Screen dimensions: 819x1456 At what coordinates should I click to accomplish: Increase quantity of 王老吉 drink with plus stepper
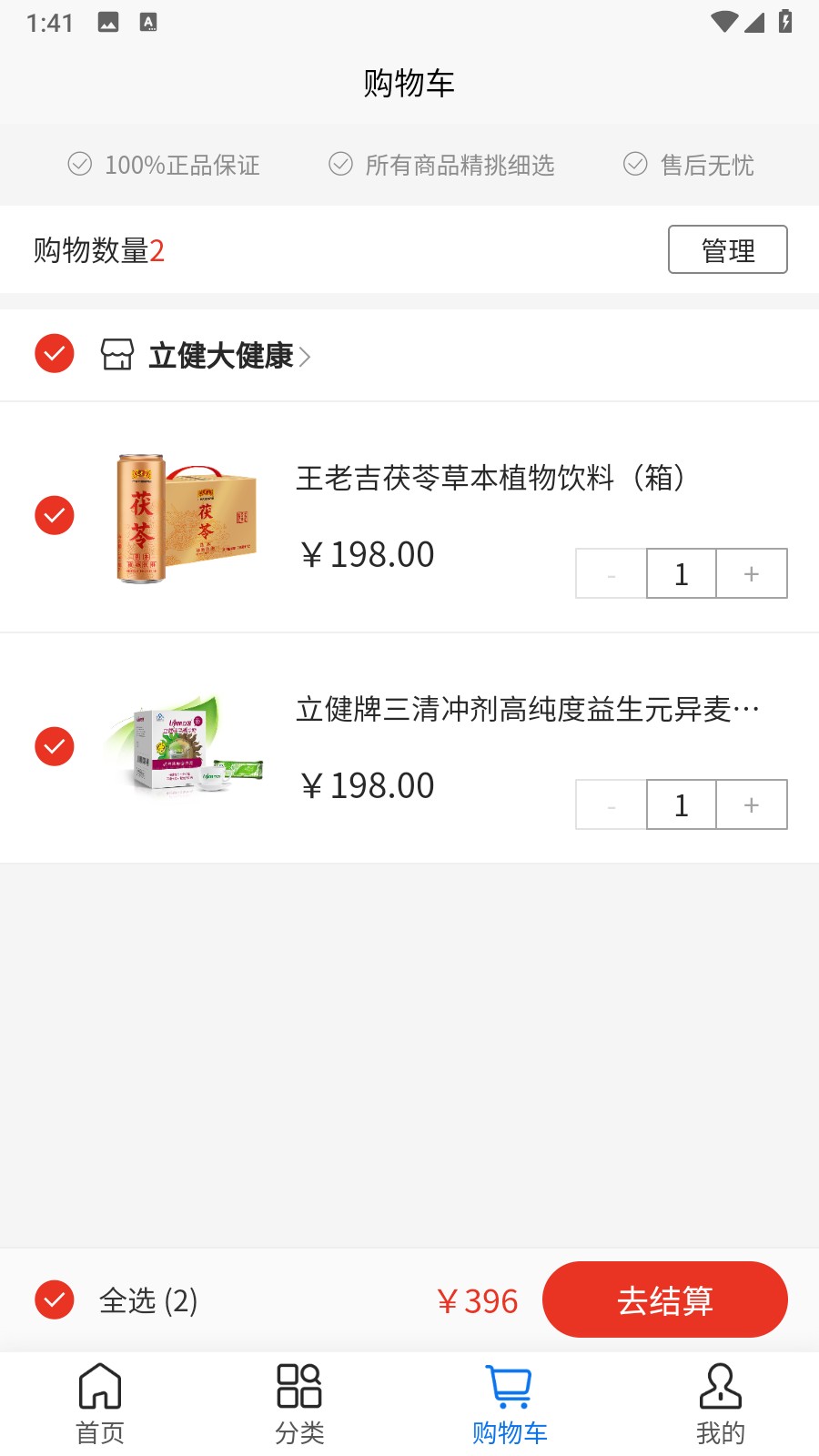tap(752, 573)
